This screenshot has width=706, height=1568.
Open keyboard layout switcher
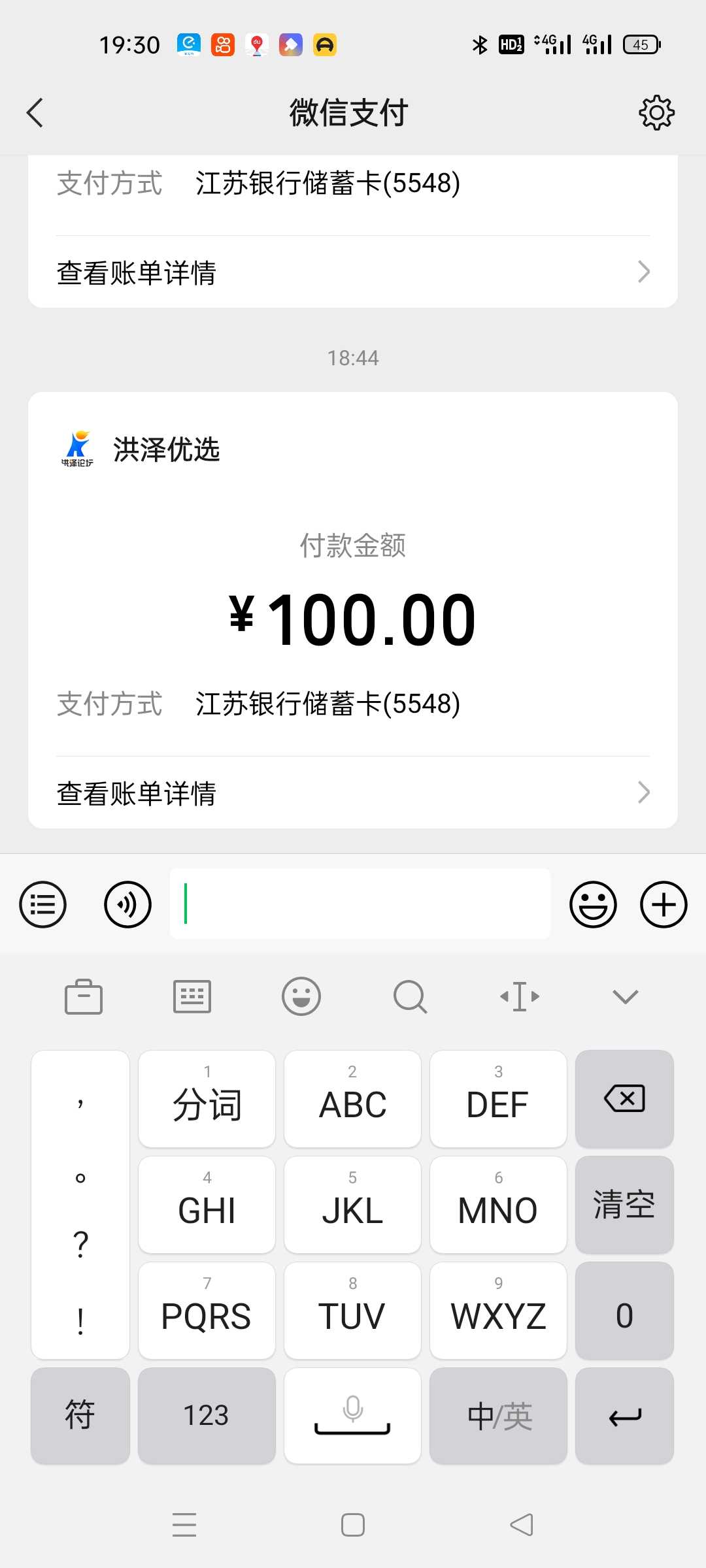click(192, 996)
